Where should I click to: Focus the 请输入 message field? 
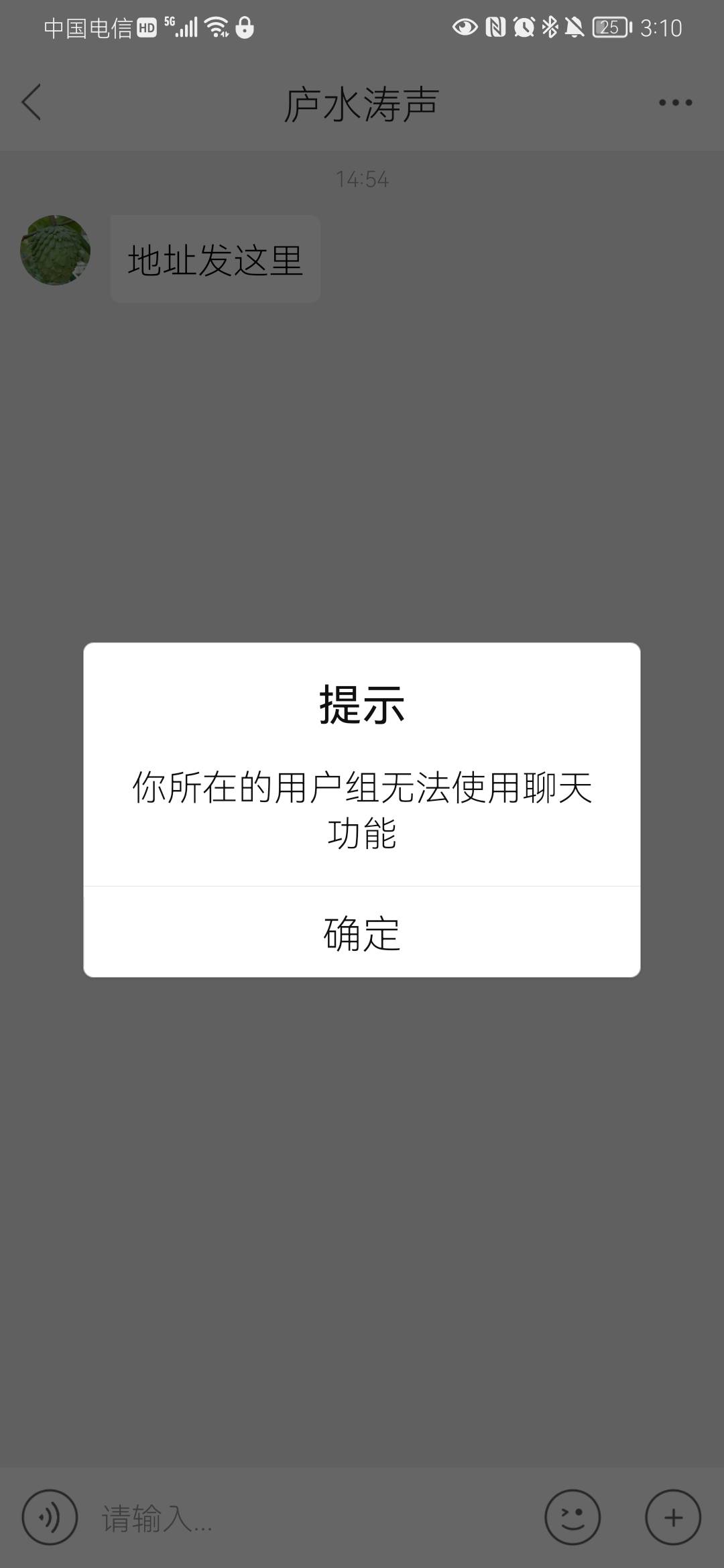[308, 1518]
